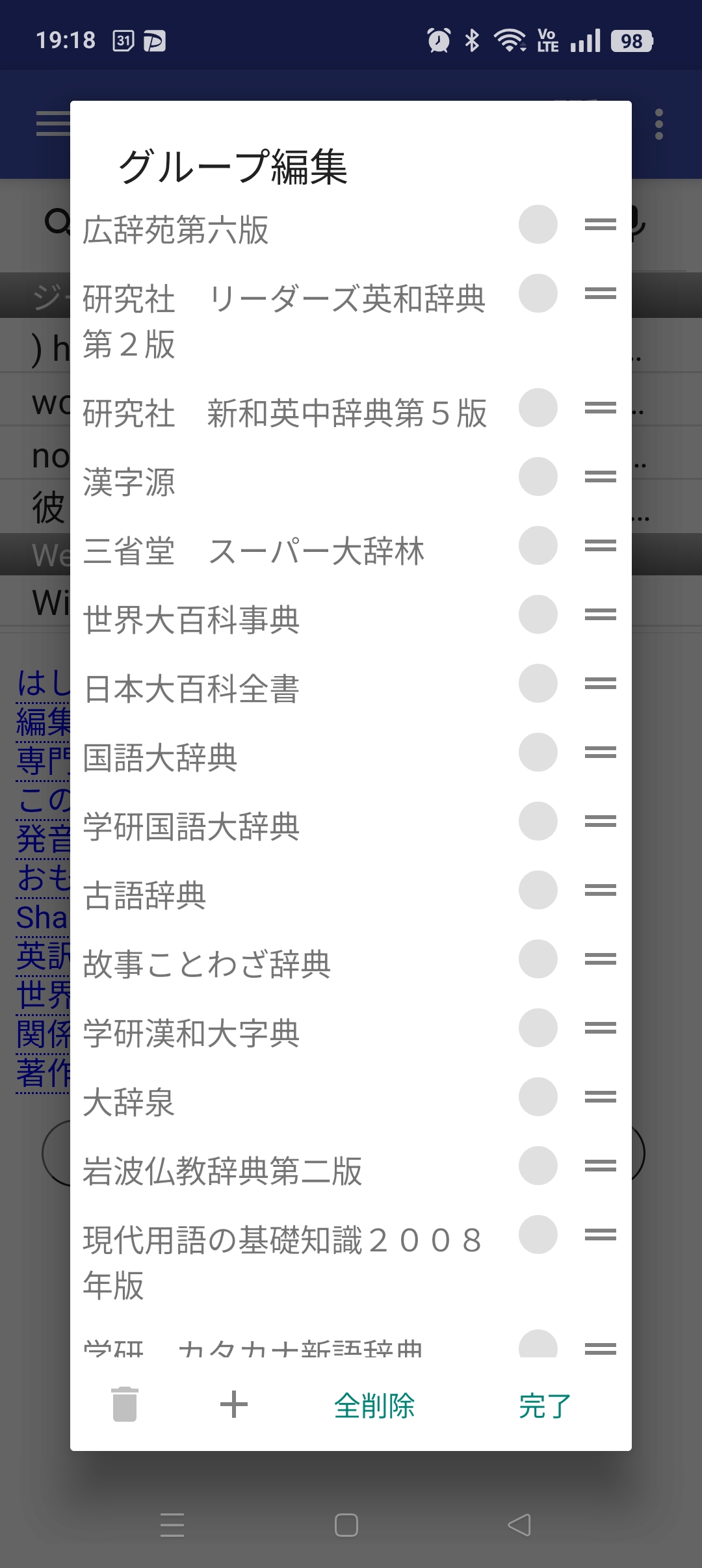
Task: Tap the trash icon to delete
Action: pos(125,1405)
